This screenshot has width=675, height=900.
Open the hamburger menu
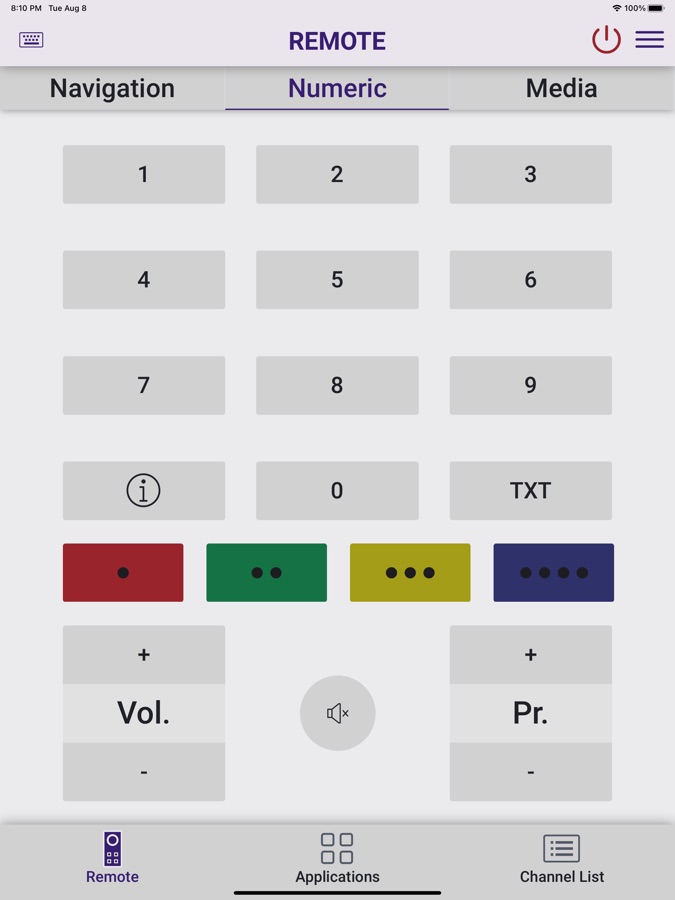pos(649,40)
